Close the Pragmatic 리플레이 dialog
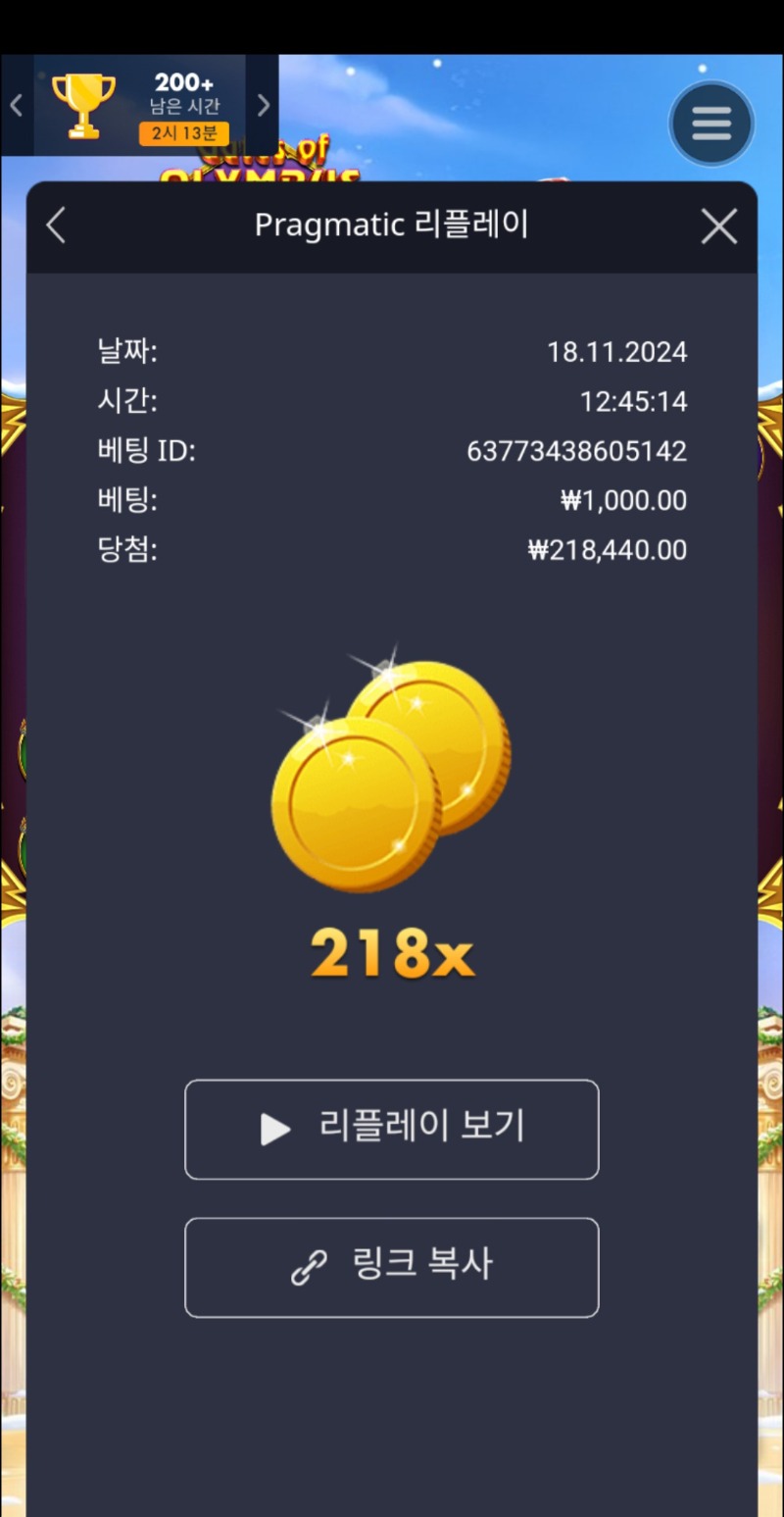The height and width of the screenshot is (1517, 784). tap(719, 228)
